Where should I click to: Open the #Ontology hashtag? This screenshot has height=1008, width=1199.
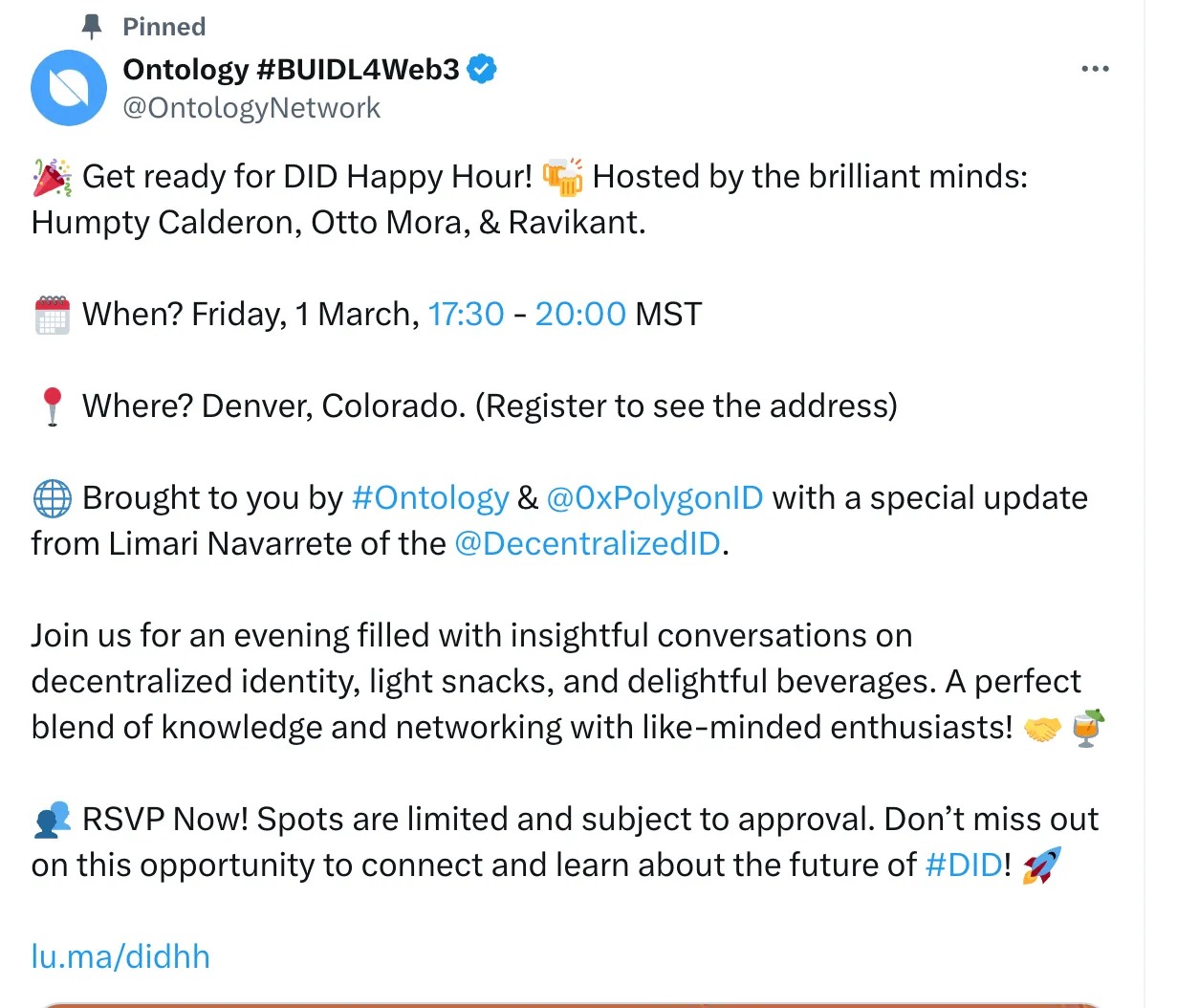(430, 498)
